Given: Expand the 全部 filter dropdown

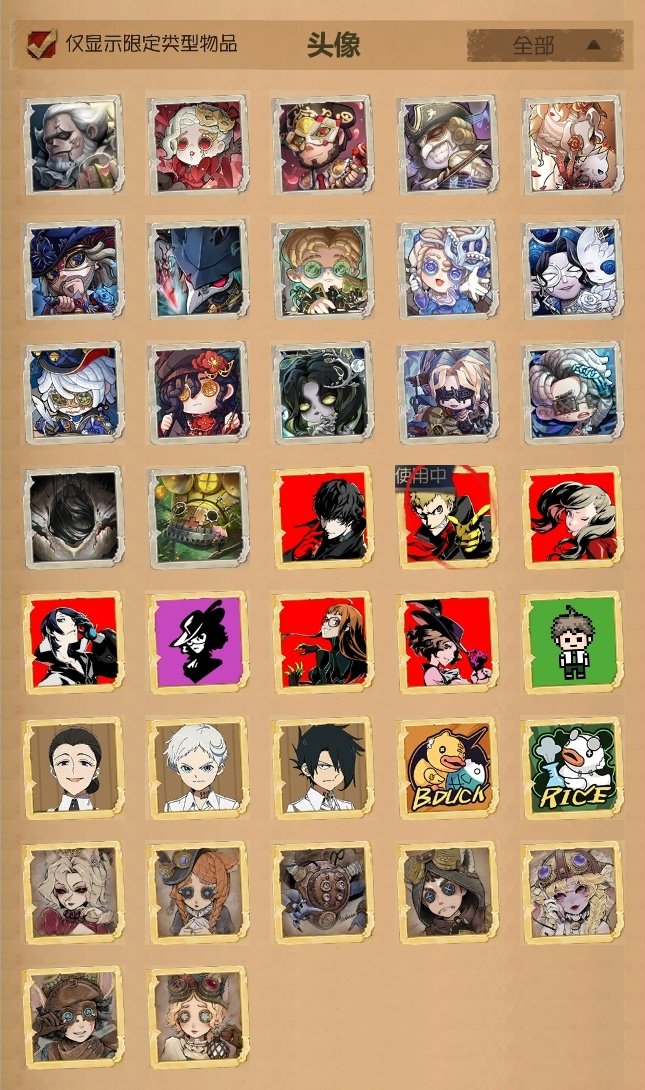Looking at the screenshot, I should tap(545, 45).
